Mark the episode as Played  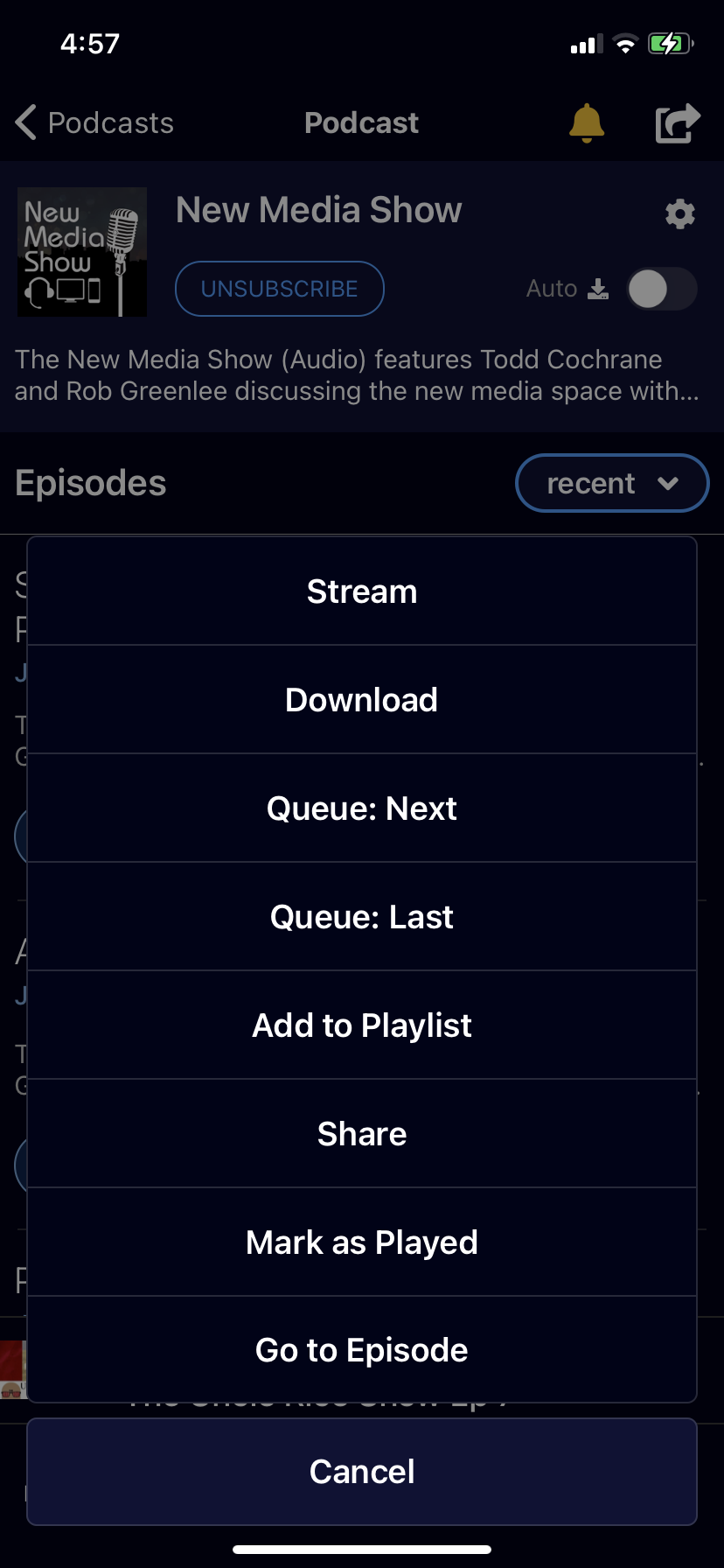pos(362,1242)
